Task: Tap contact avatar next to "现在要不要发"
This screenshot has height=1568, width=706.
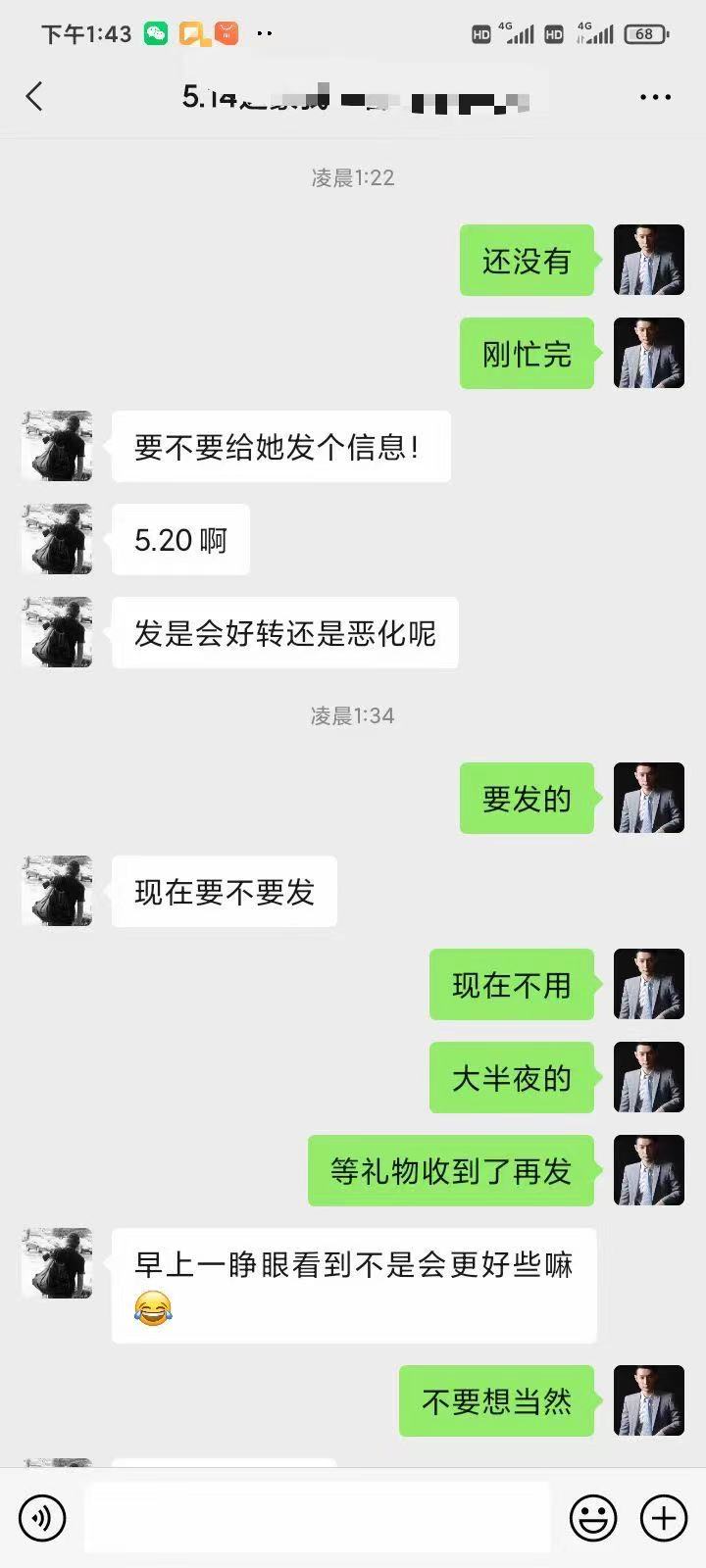Action: pyautogui.click(x=57, y=891)
